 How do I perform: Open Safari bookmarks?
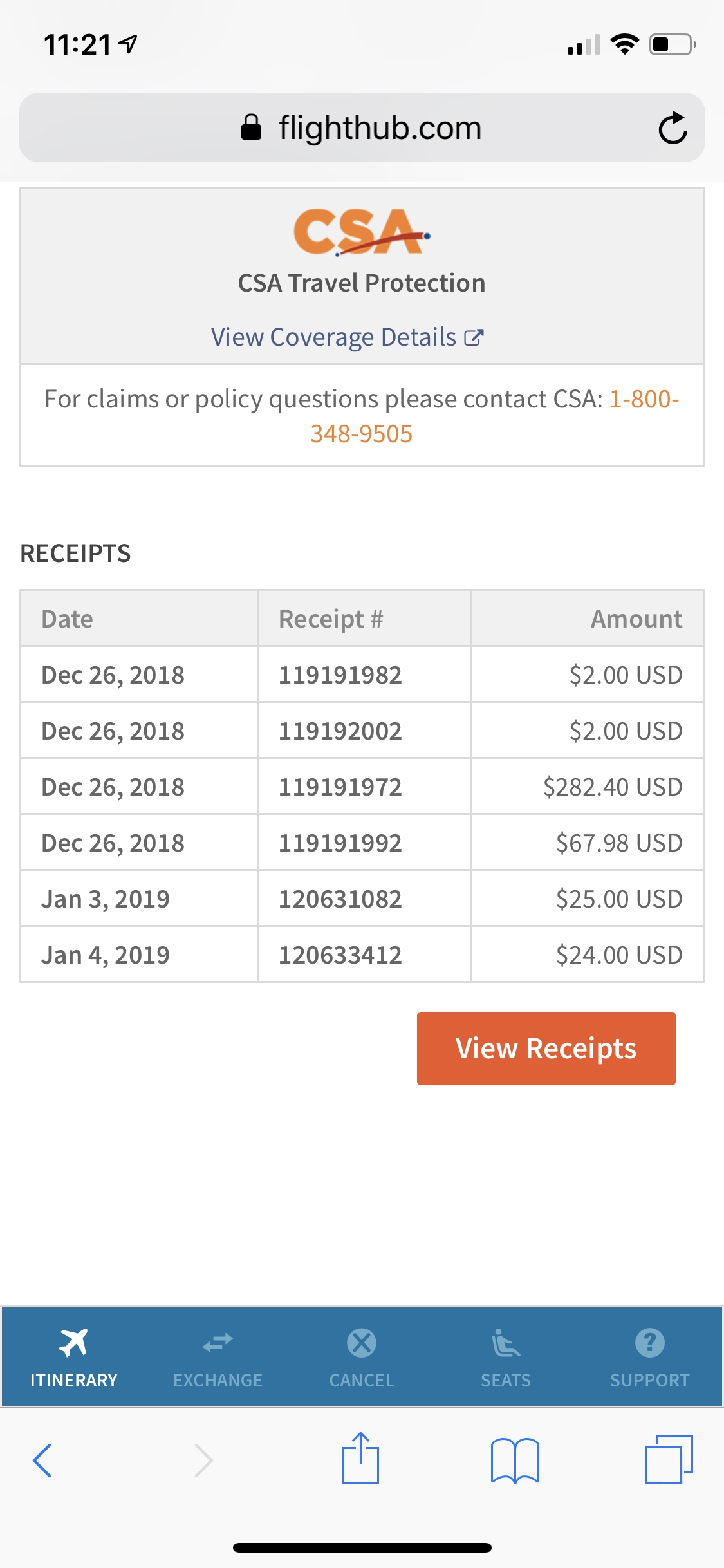tap(515, 1460)
